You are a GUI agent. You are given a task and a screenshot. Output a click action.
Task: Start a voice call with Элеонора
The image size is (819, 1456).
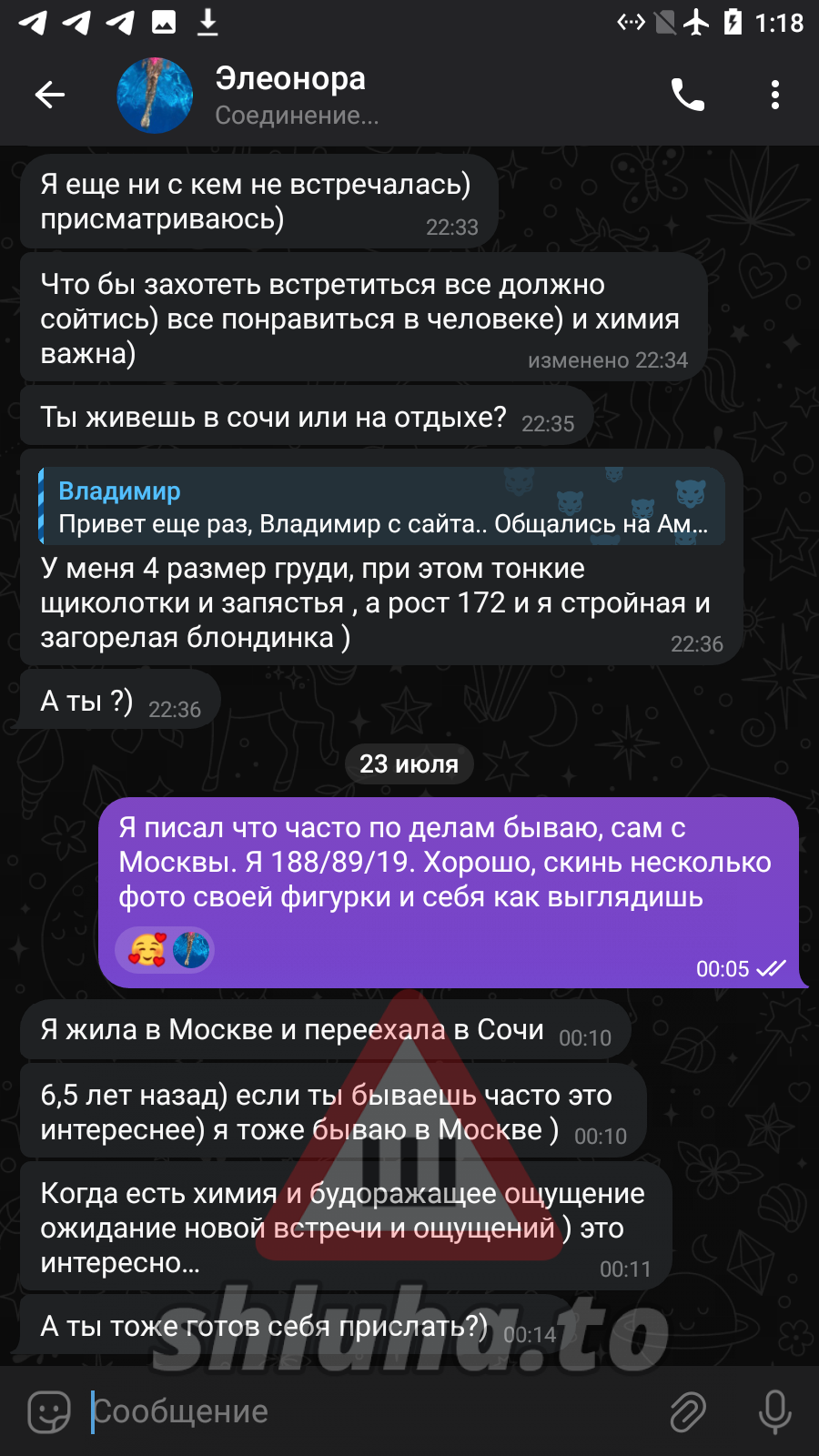(x=688, y=95)
